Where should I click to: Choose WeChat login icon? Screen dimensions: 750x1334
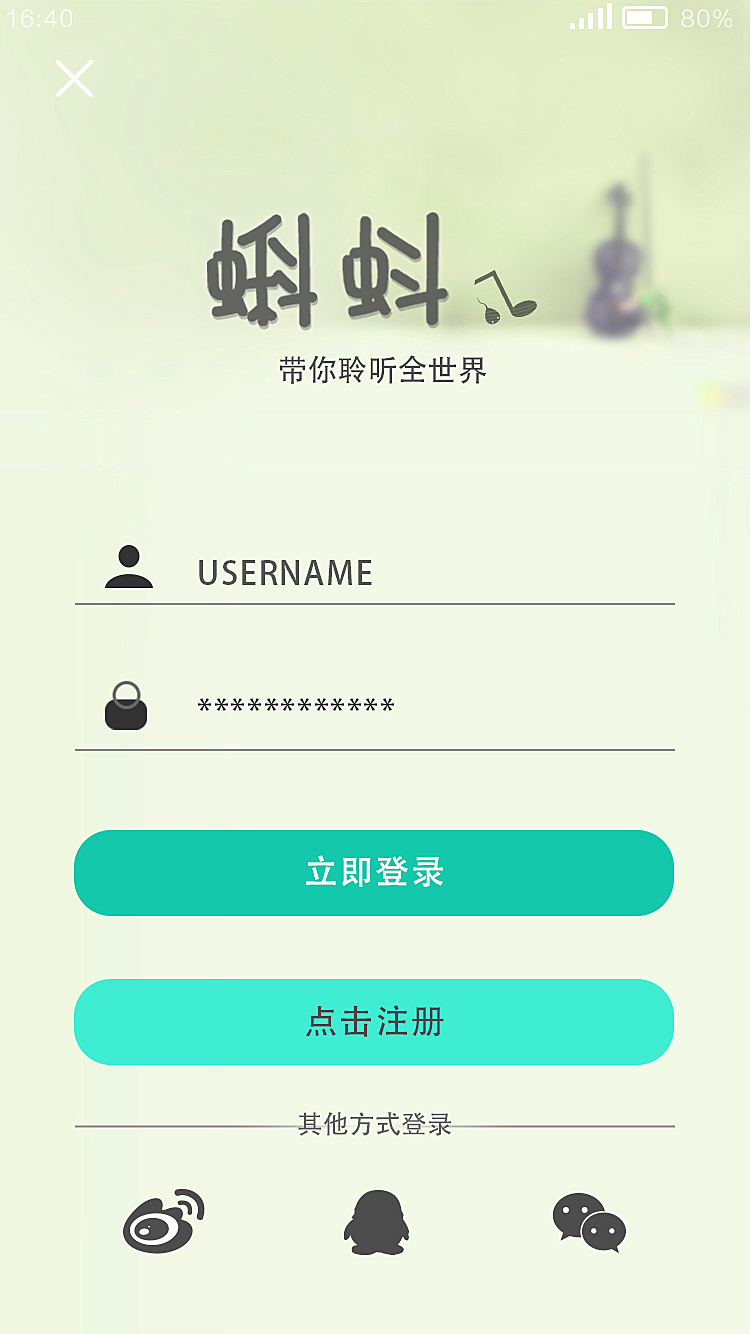pyautogui.click(x=589, y=1222)
